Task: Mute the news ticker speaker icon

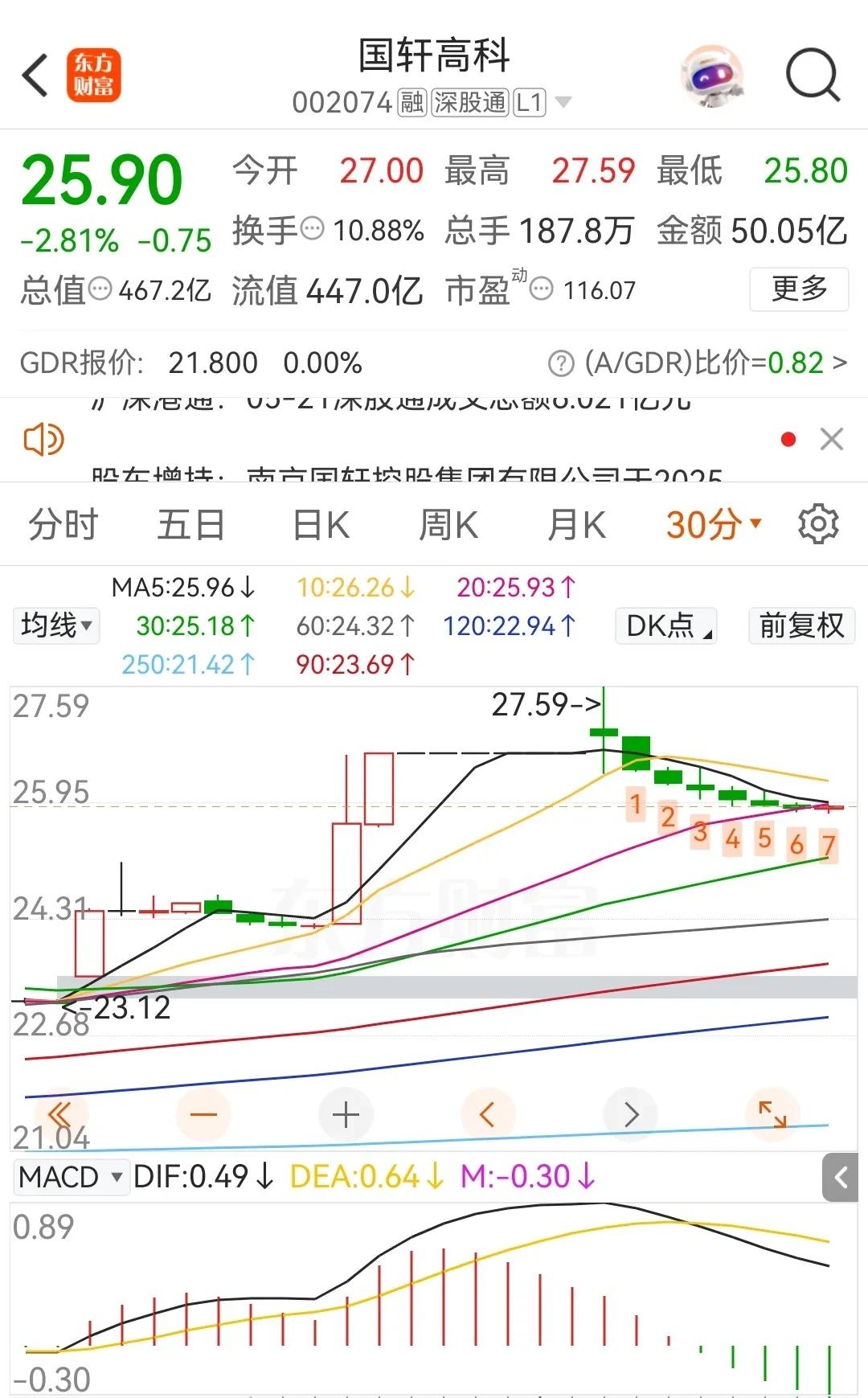Action: [x=43, y=439]
